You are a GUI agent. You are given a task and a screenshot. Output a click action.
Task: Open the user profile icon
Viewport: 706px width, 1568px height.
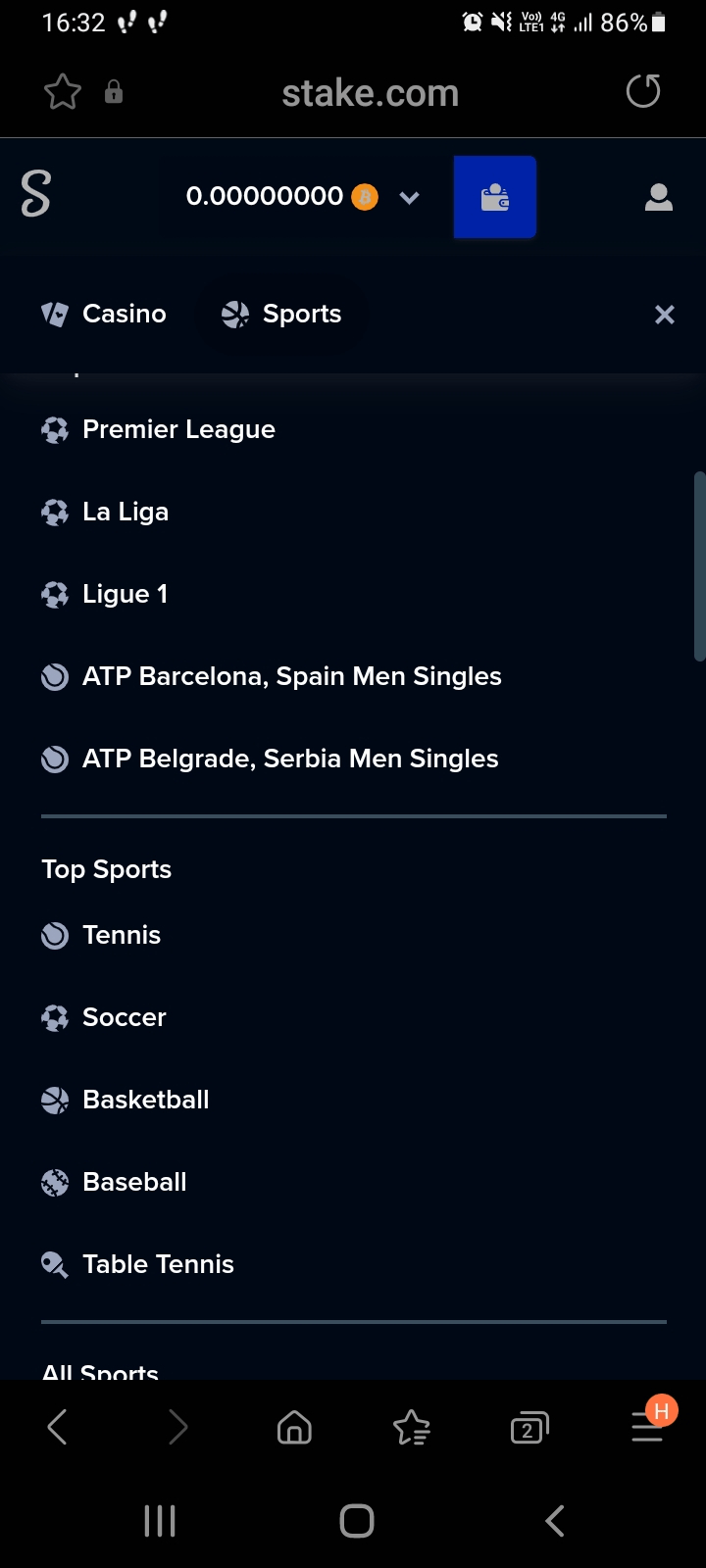tap(658, 197)
